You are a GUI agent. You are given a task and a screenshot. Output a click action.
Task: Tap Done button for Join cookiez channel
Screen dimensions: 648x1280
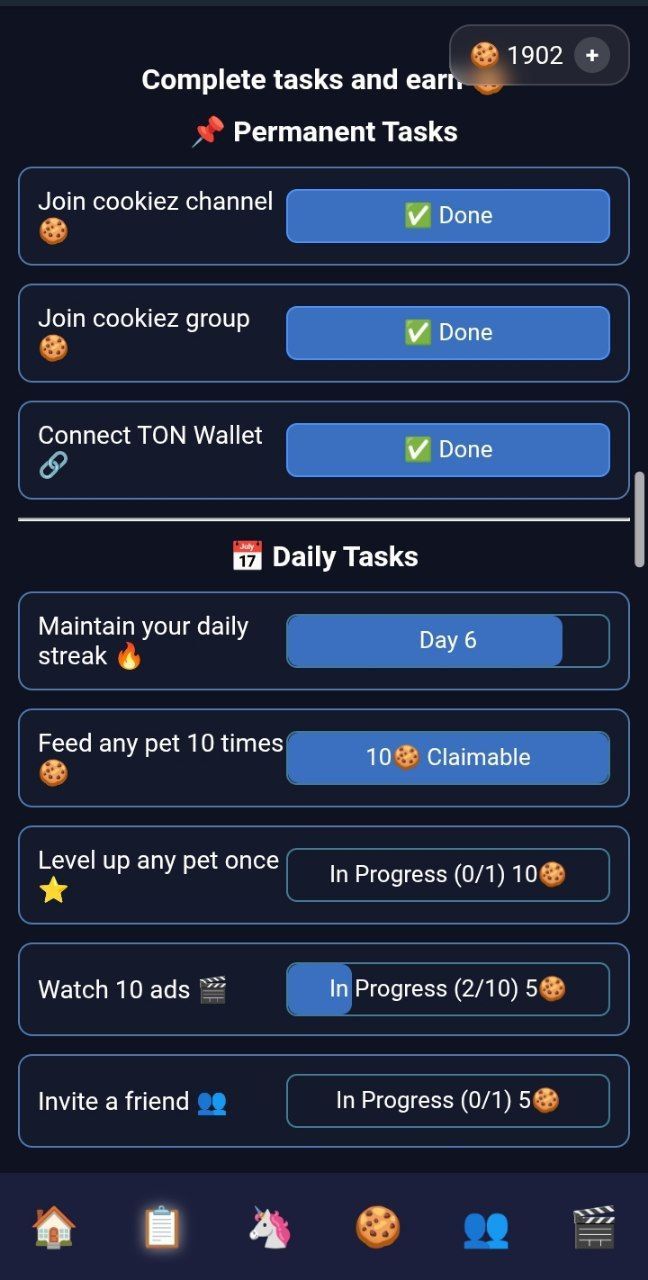[448, 216]
